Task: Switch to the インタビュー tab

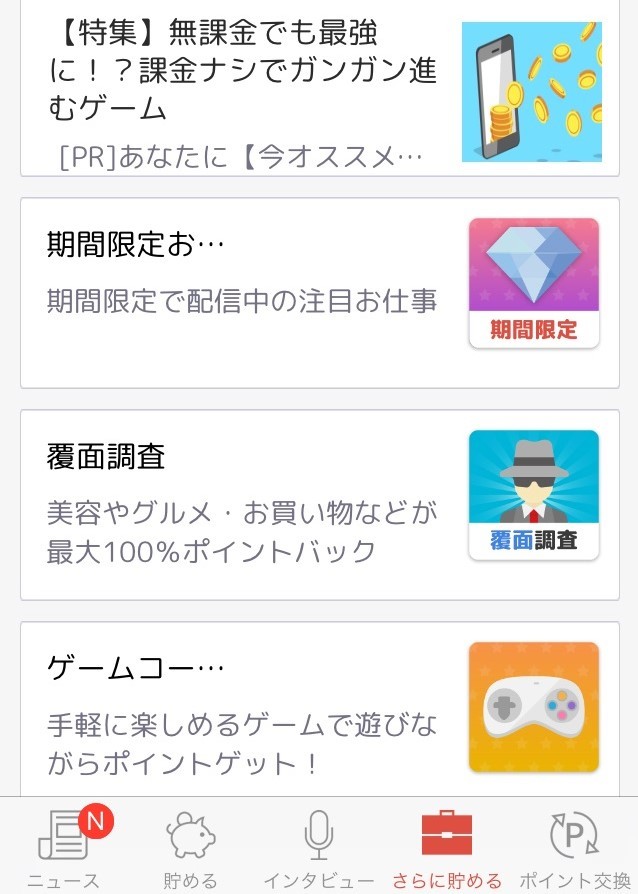Action: [318, 848]
